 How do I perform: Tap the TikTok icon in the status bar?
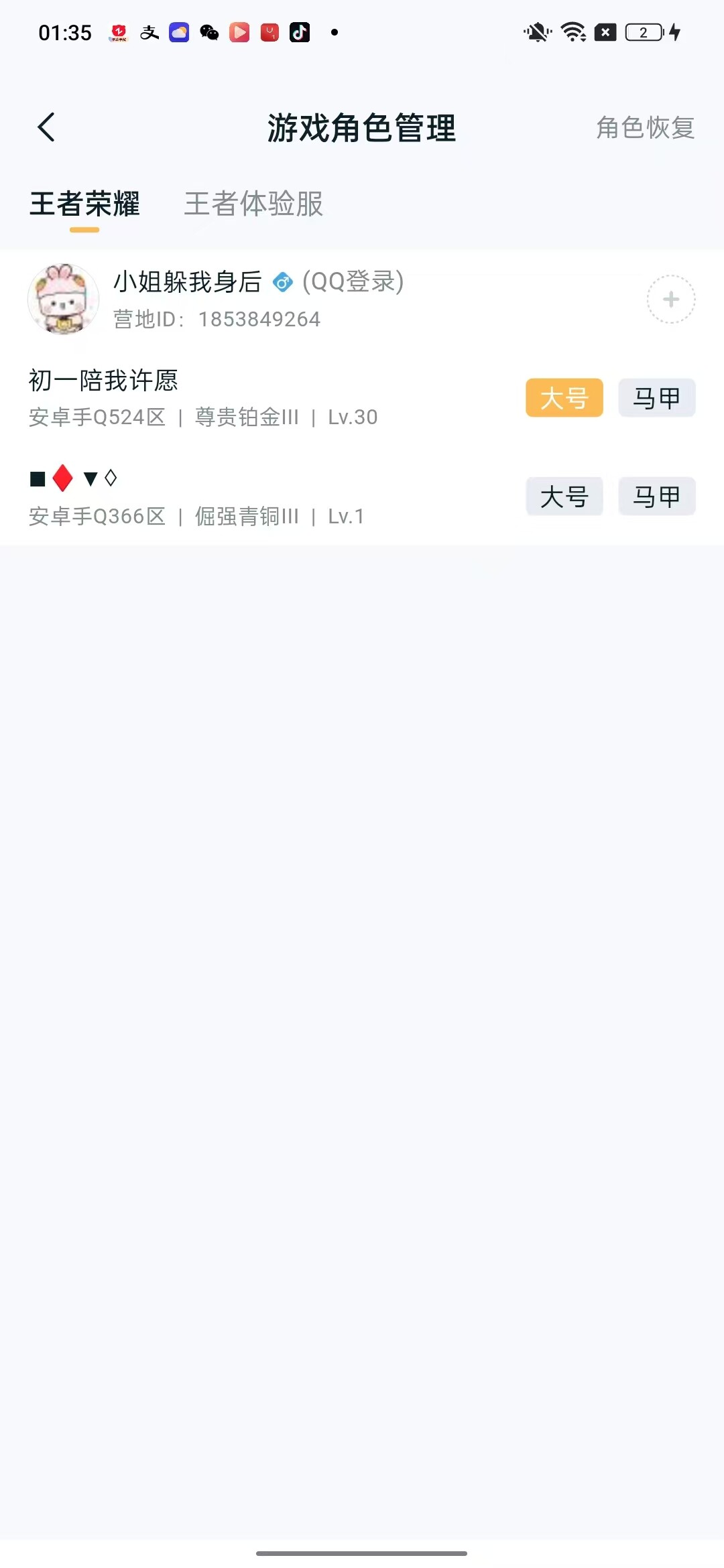click(x=301, y=31)
